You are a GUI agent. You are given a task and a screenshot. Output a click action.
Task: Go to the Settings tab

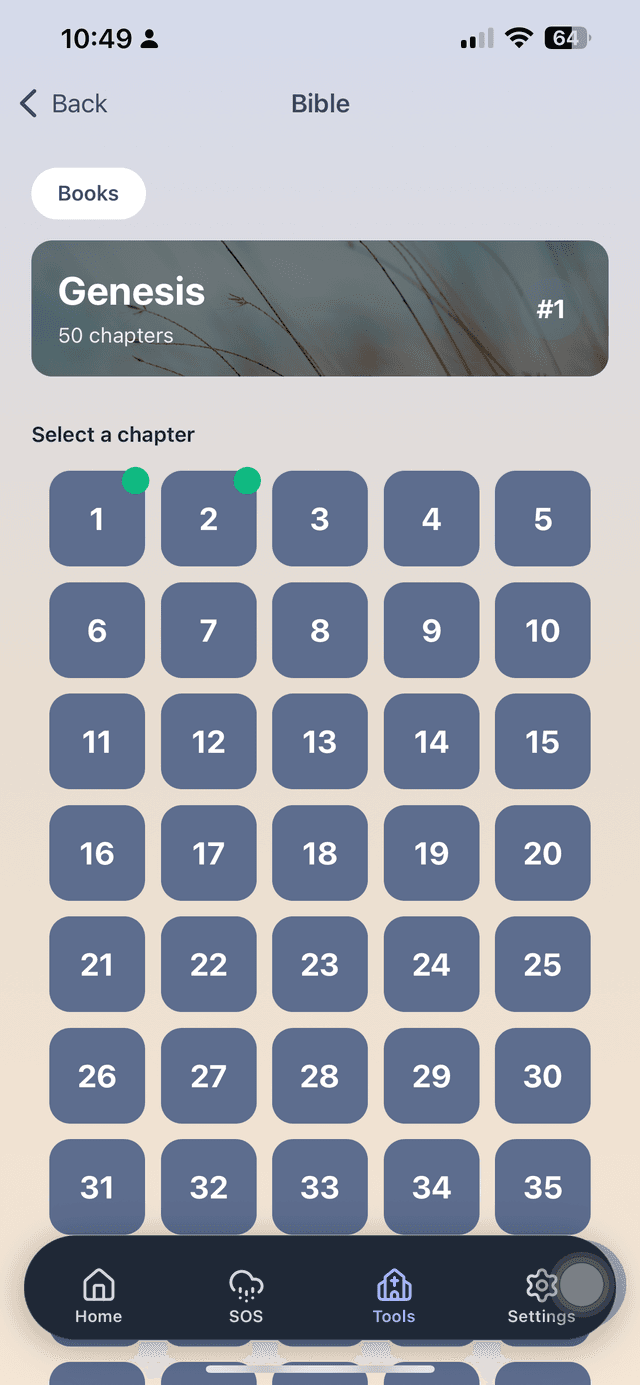(x=540, y=1296)
